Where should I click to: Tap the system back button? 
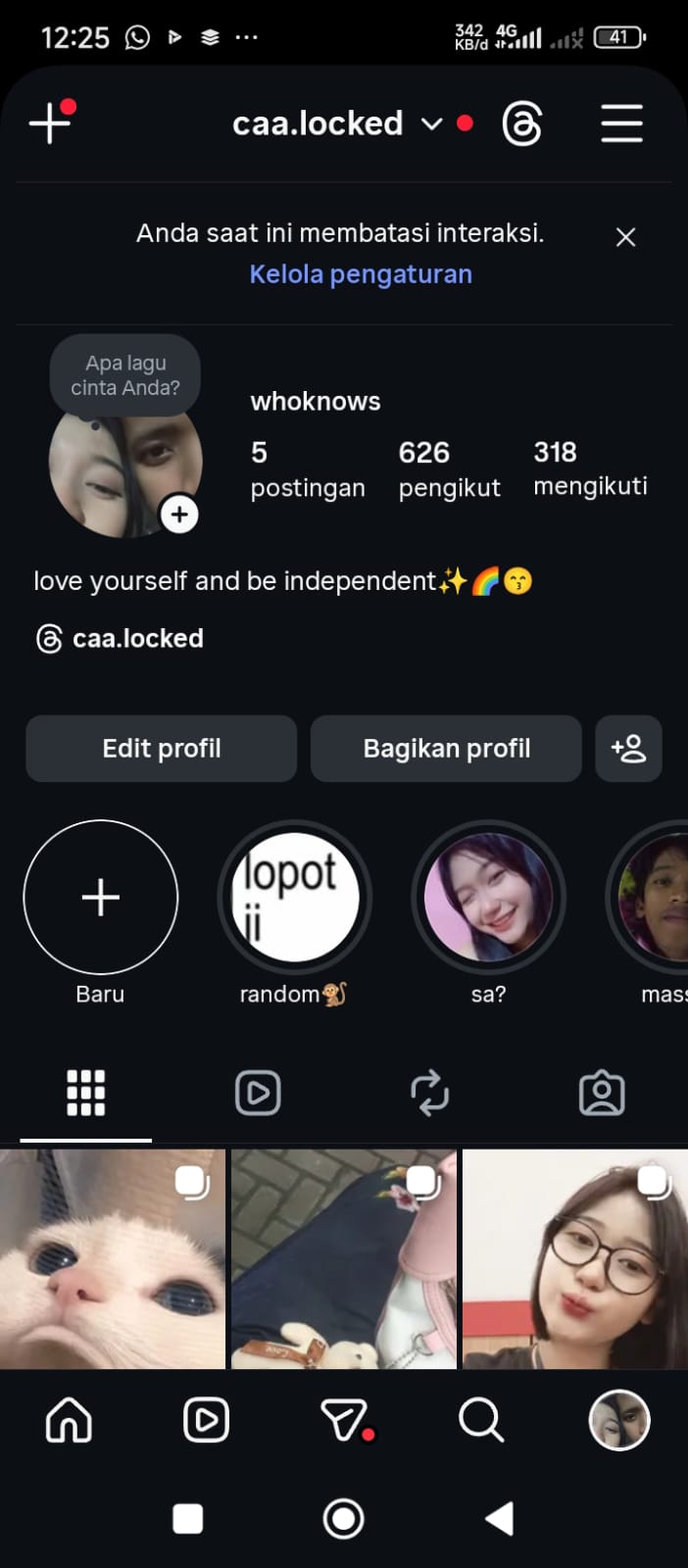point(500,1519)
